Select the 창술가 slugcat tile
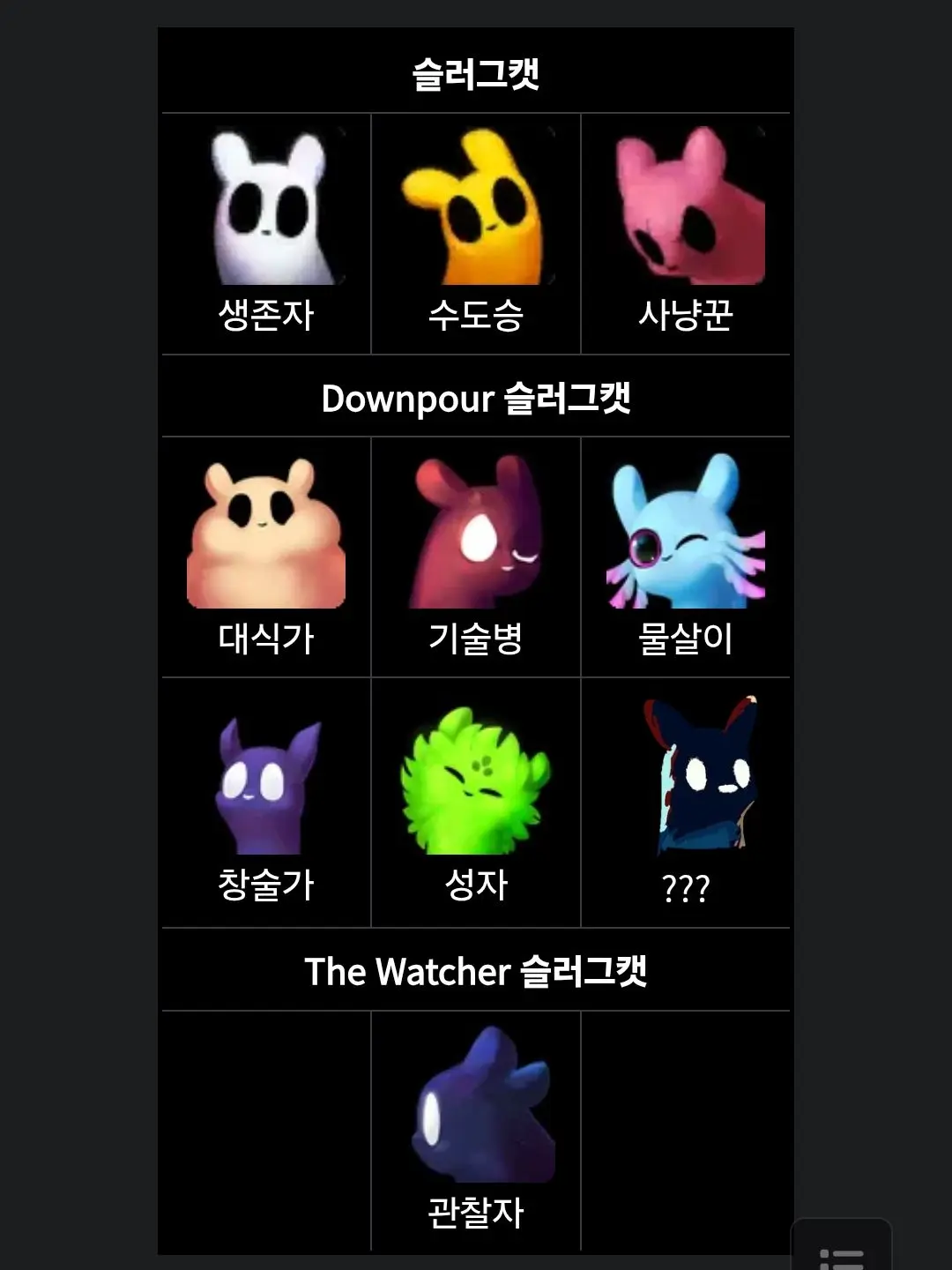 coord(266,803)
